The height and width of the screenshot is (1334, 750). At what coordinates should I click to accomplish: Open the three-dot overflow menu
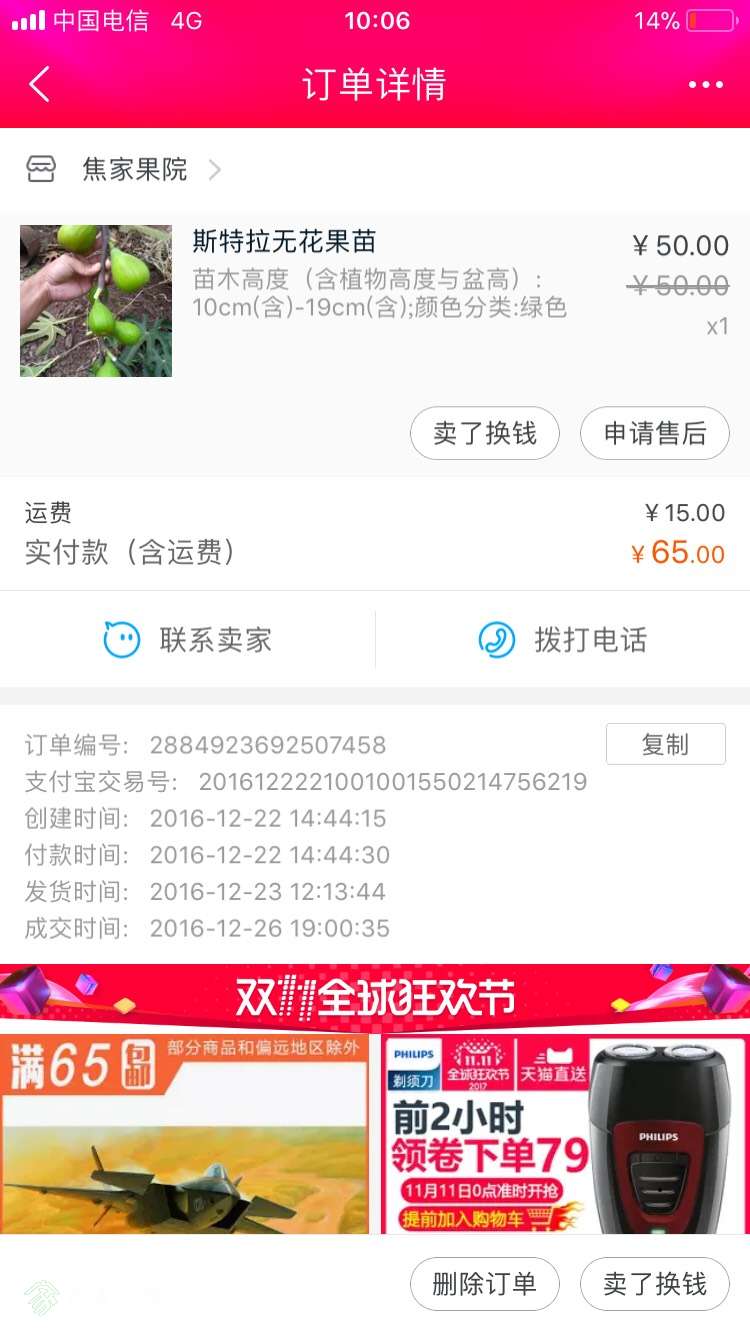705,85
